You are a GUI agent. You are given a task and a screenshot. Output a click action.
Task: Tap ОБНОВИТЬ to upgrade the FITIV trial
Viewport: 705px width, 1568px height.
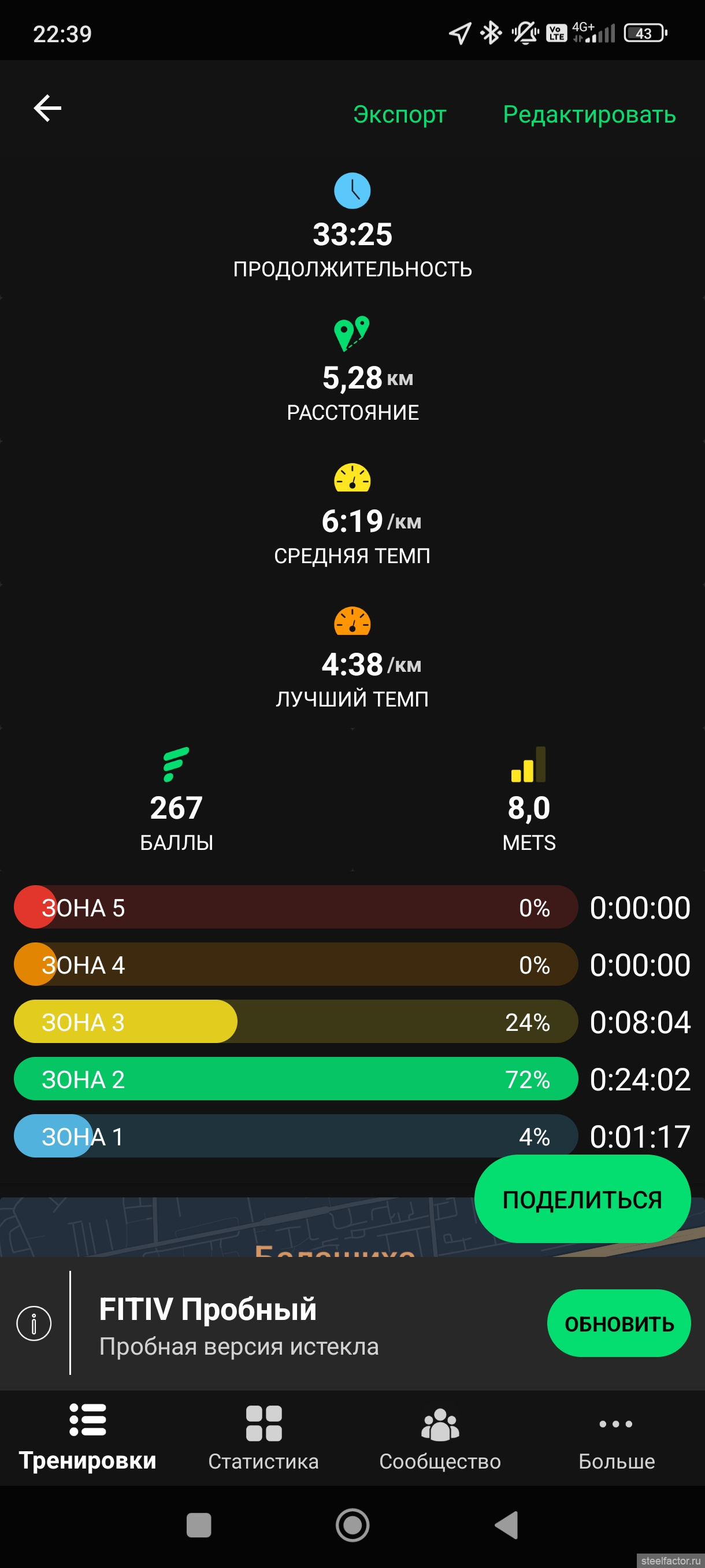pyautogui.click(x=618, y=1323)
